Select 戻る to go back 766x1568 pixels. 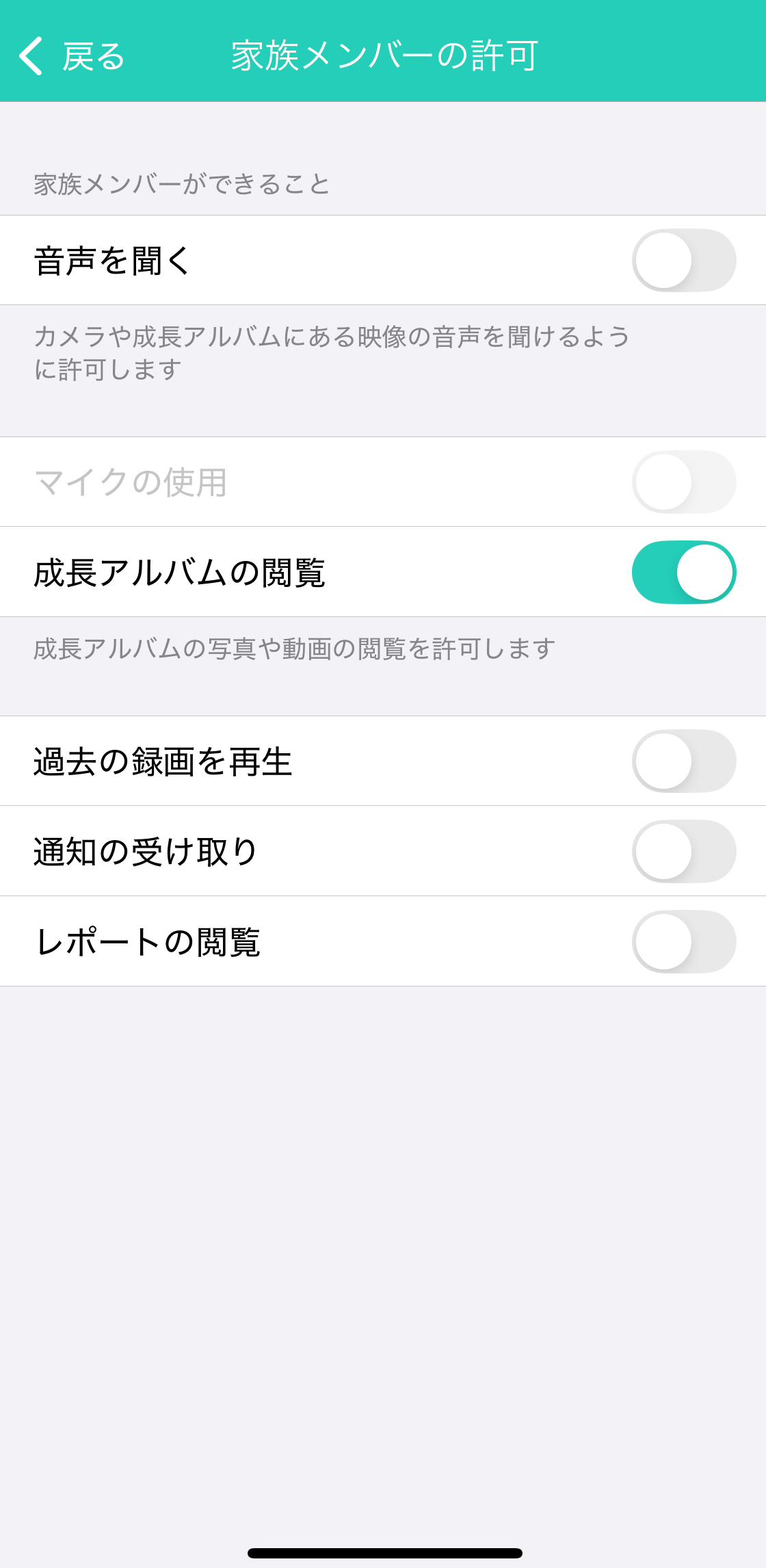coord(92,57)
